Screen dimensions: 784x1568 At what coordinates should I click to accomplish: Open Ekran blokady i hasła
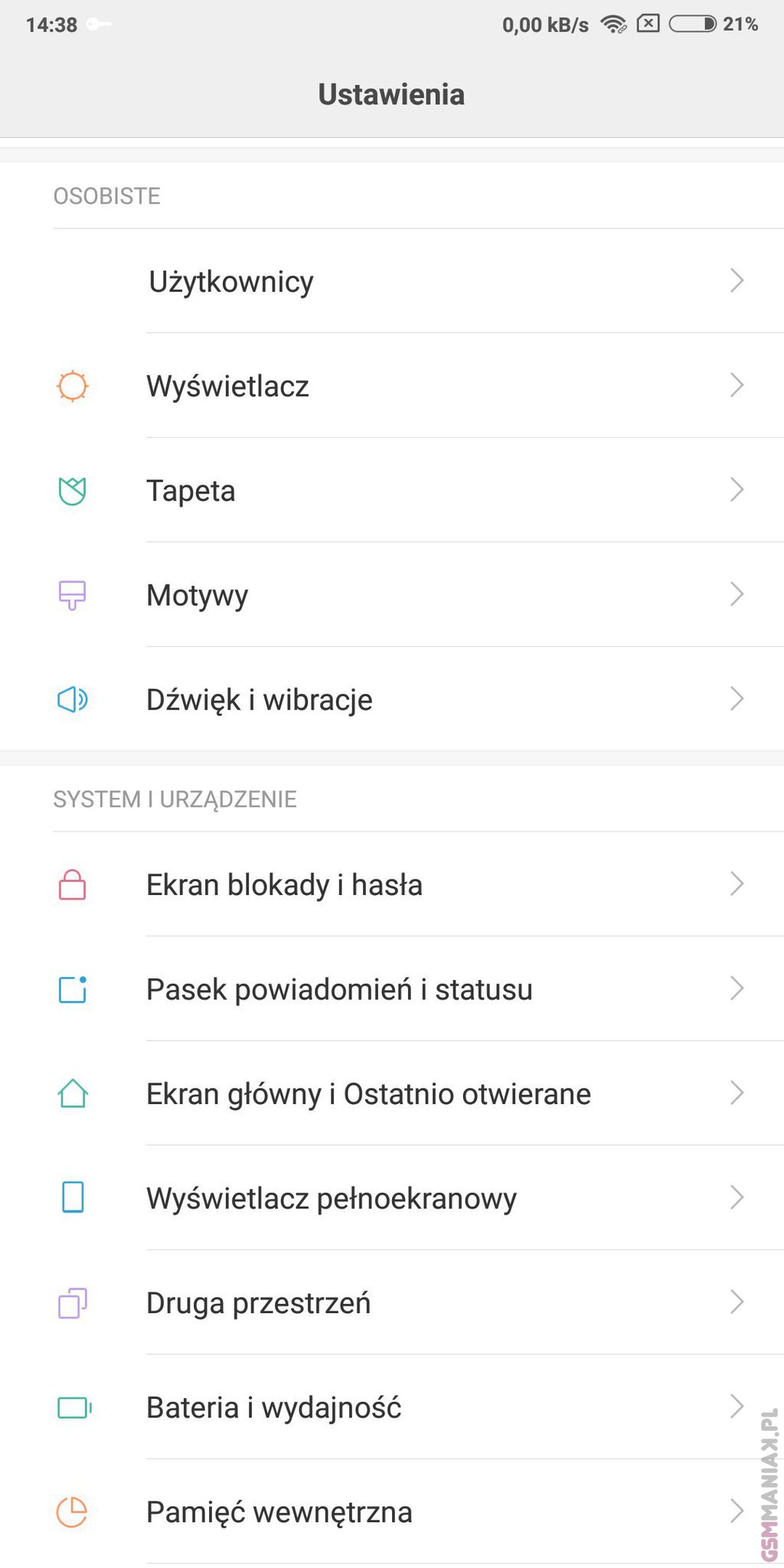(x=390, y=884)
